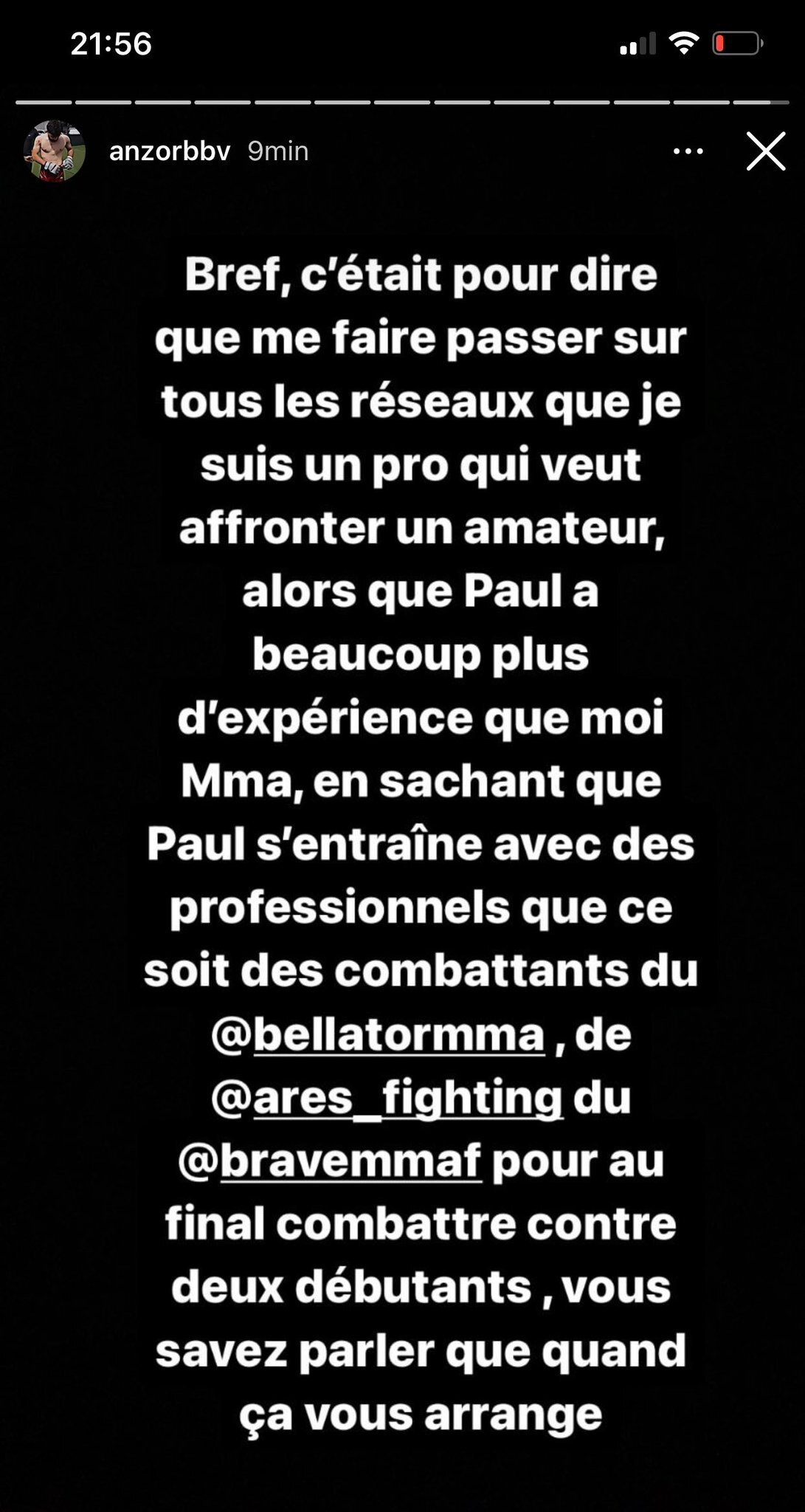This screenshot has width=805, height=1512.
Task: Open the @bravemmaf mention
Action: click(330, 1161)
